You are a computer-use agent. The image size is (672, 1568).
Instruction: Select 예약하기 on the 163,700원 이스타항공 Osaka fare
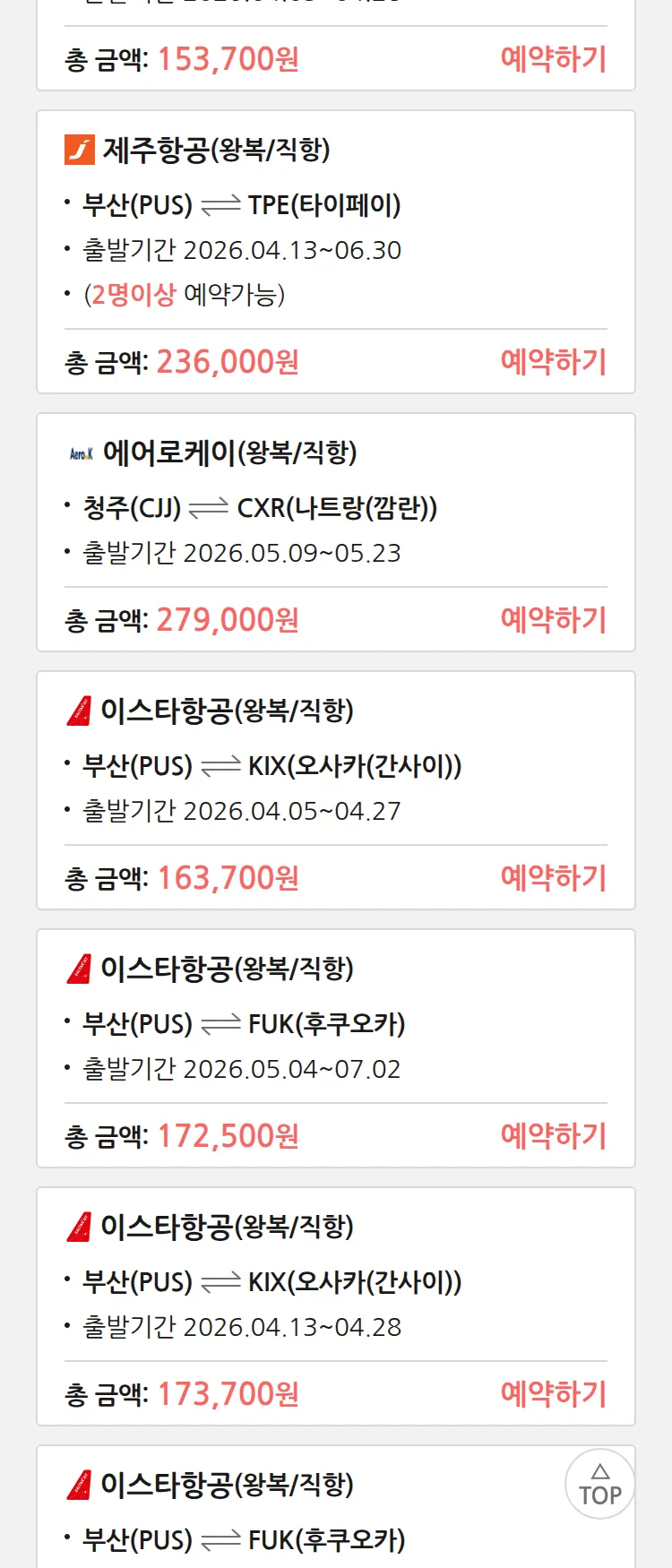(x=553, y=878)
